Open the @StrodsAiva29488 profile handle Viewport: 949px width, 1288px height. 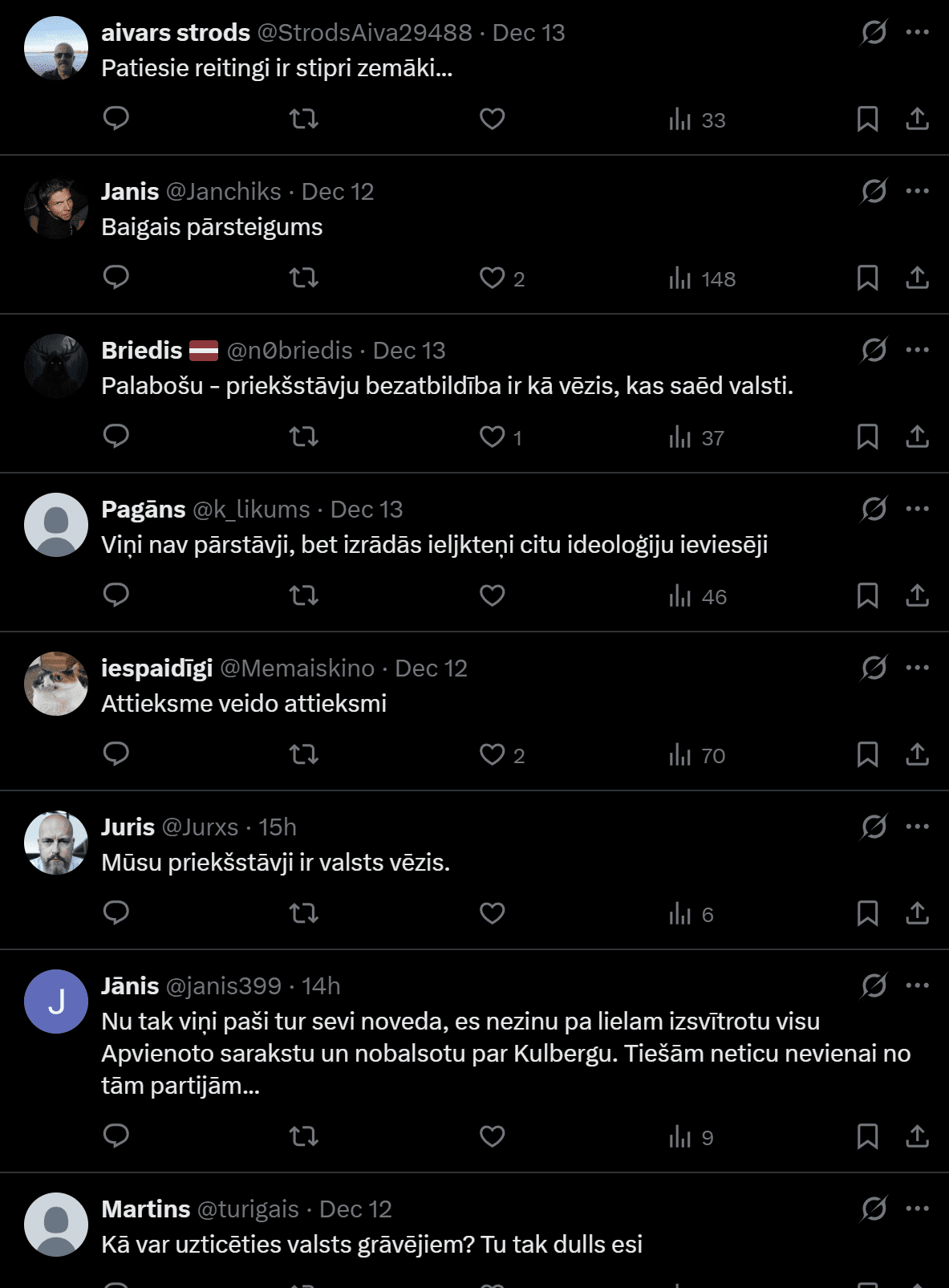[x=364, y=33]
